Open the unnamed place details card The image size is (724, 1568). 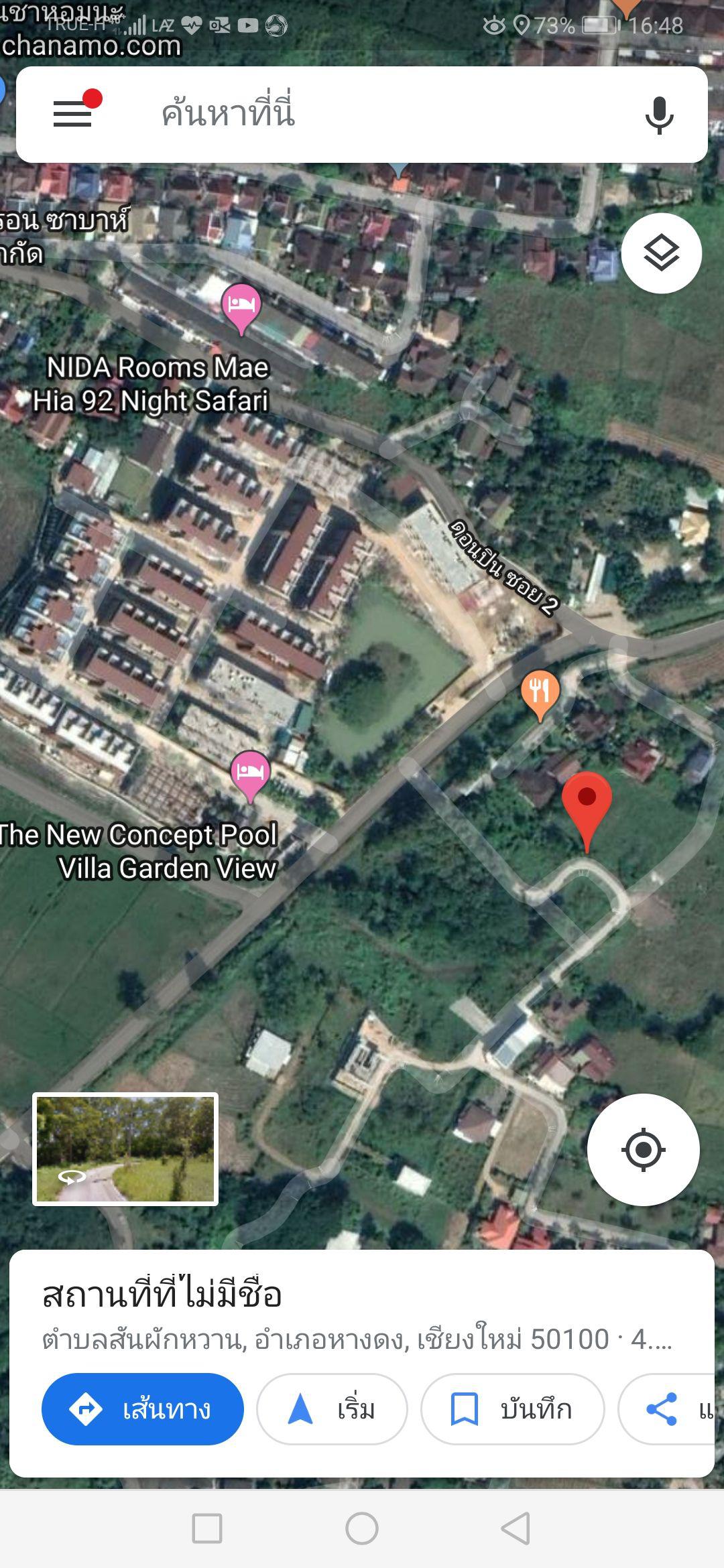click(362, 1313)
